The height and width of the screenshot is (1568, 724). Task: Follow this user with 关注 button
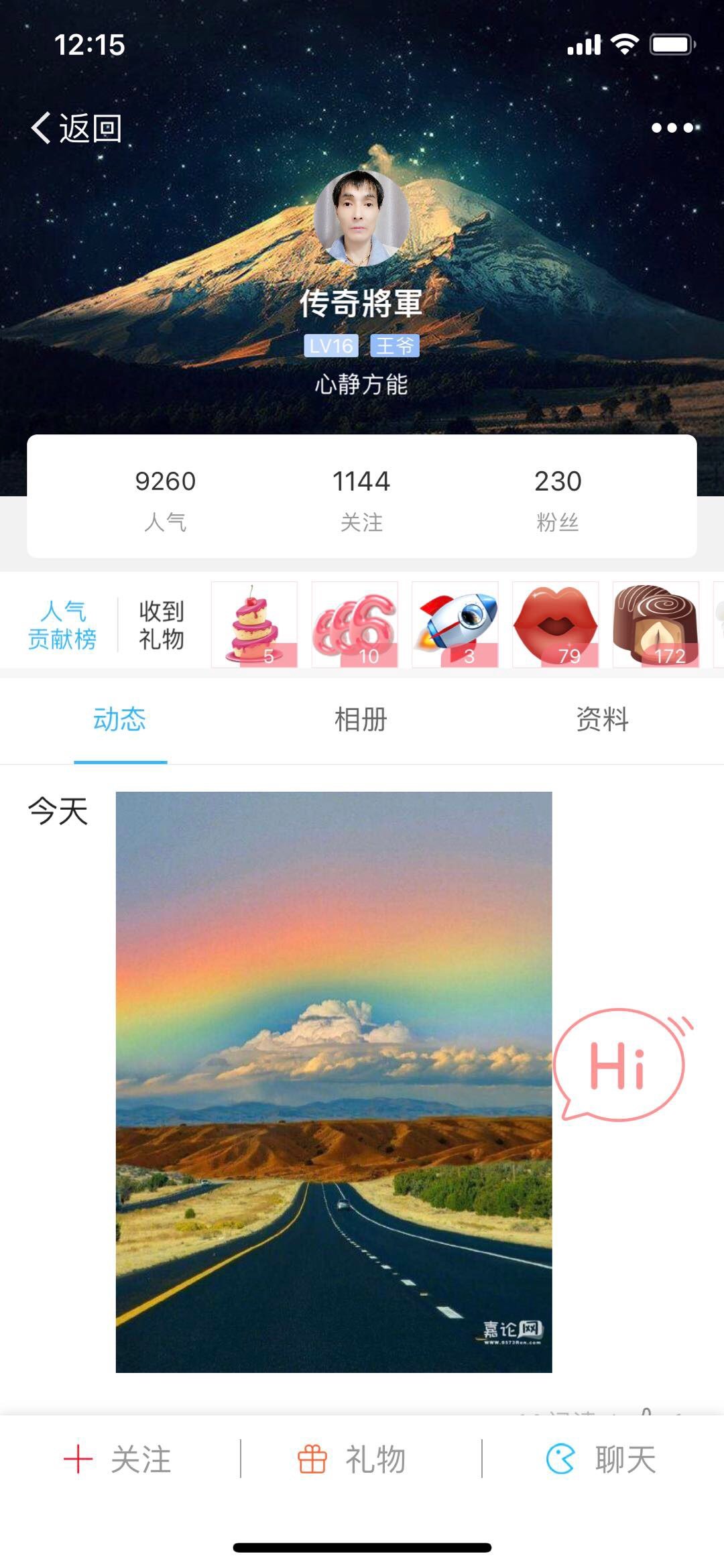pos(119,1459)
